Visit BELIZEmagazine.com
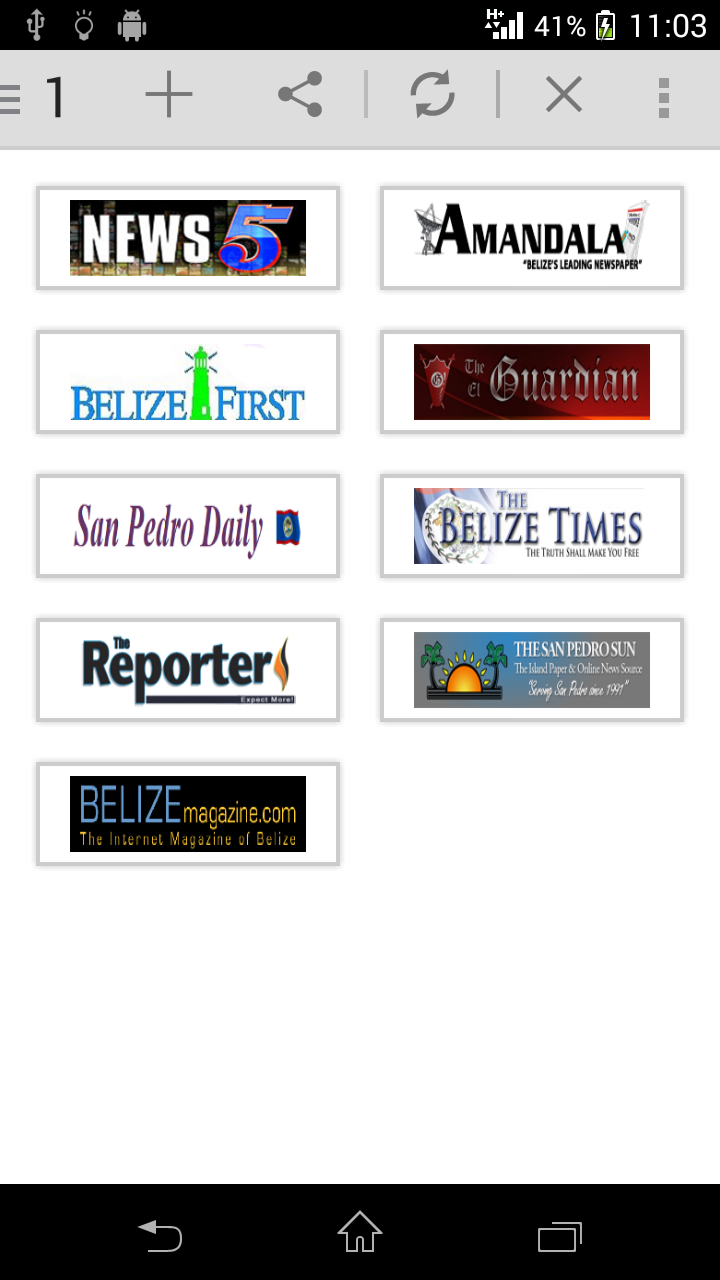This screenshot has height=1280, width=720. click(188, 814)
